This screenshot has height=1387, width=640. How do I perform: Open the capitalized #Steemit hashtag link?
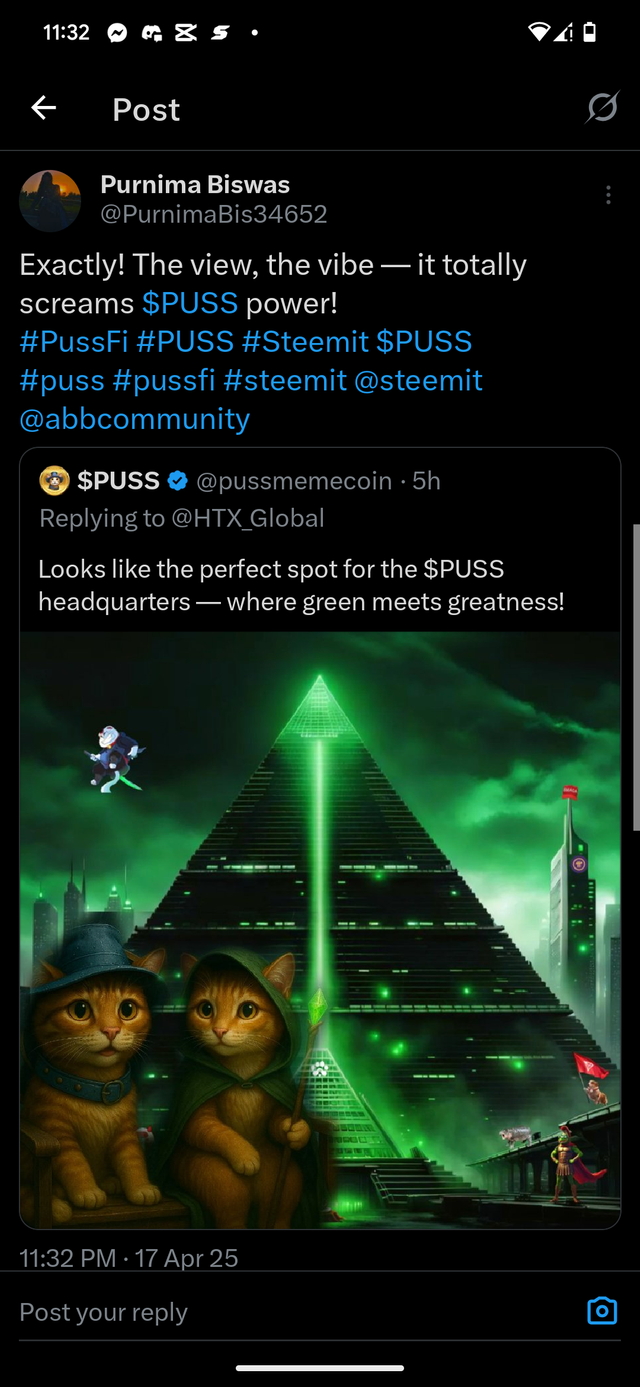(x=305, y=342)
